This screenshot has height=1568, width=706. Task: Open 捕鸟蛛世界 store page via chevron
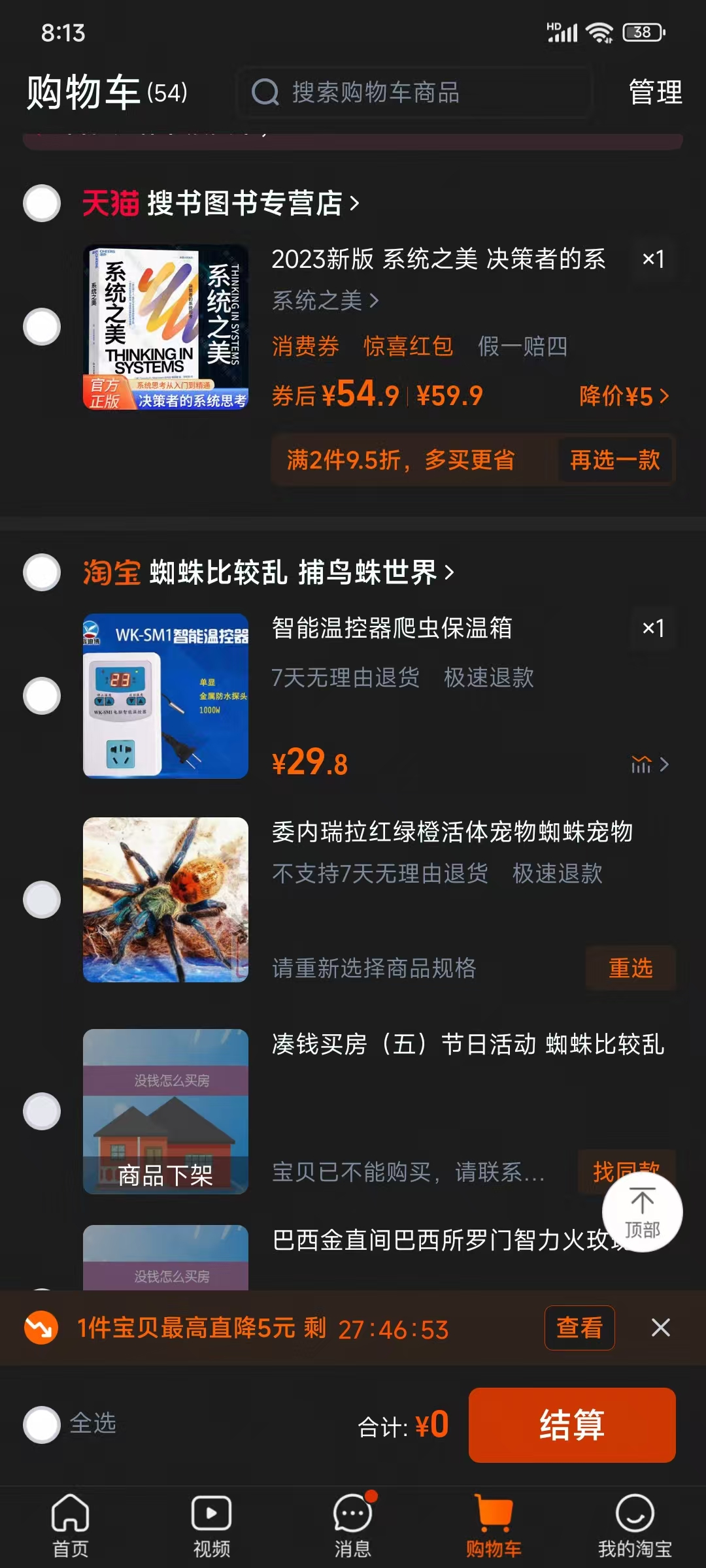[449, 572]
